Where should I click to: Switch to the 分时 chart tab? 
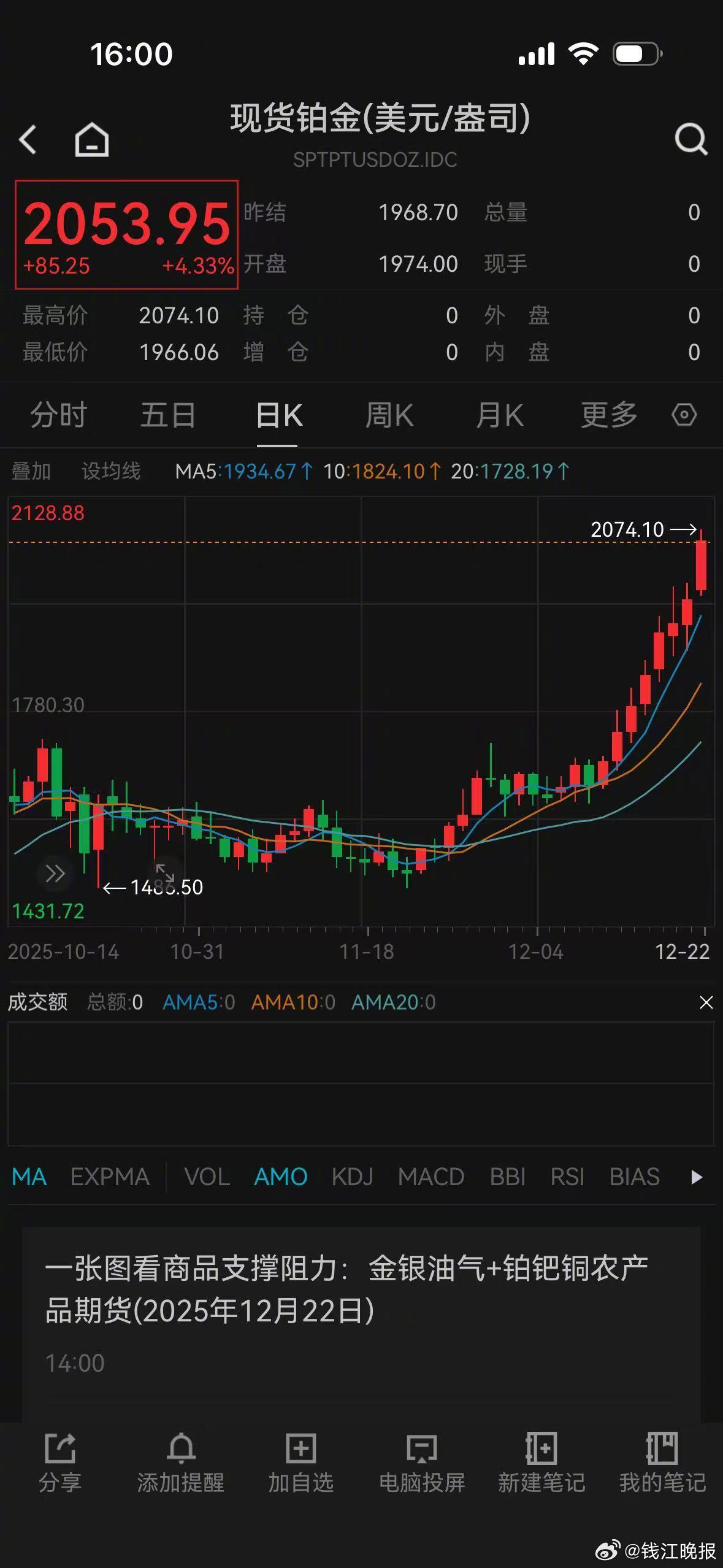click(x=58, y=415)
